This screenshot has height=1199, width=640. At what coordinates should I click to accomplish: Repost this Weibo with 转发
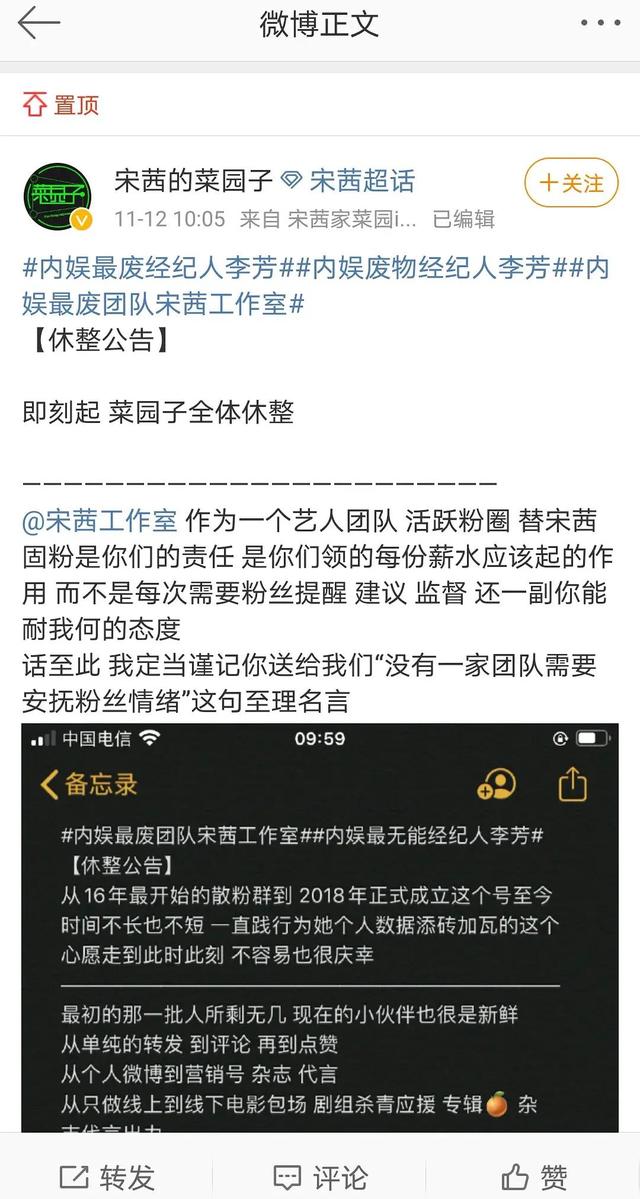click(107, 1176)
